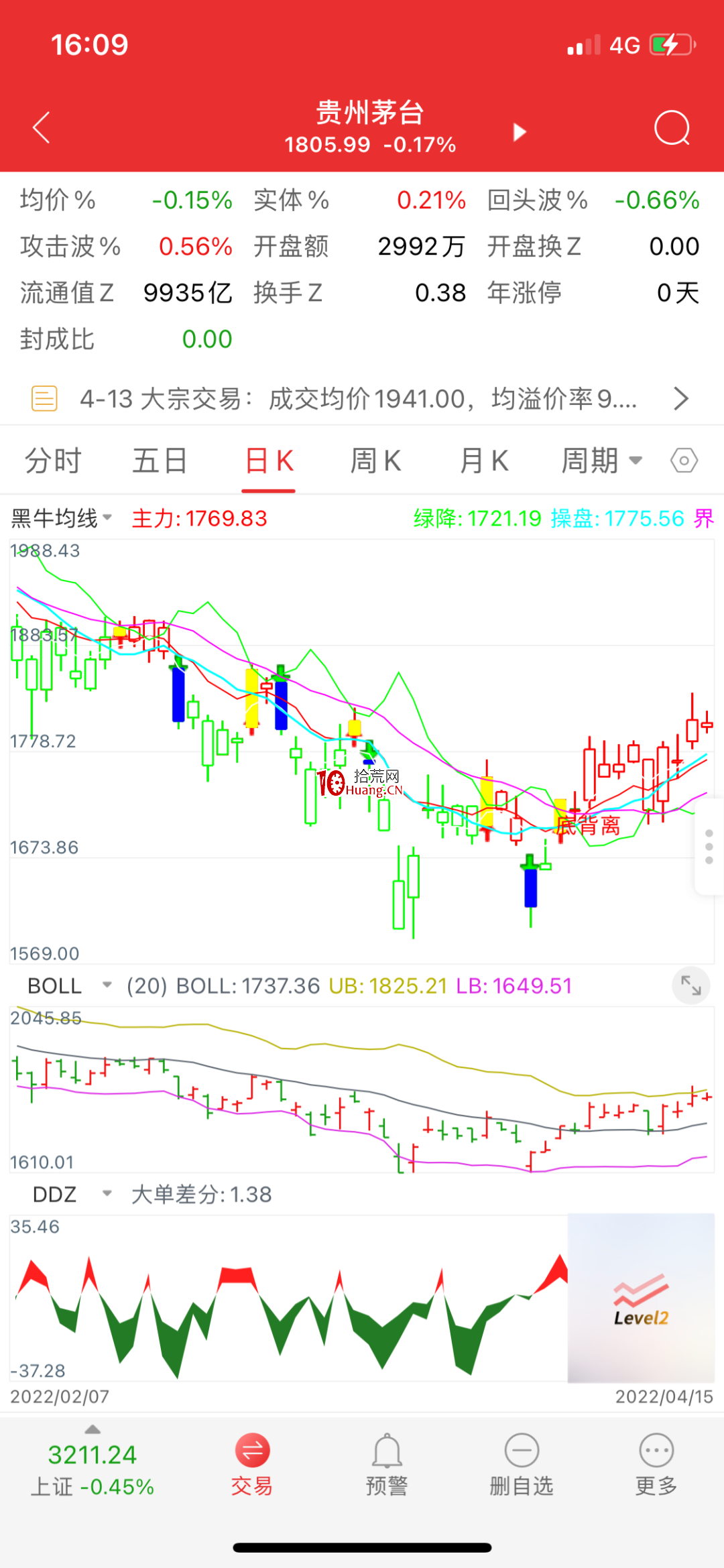Expand chart to fullscreen with arrows icon
Image resolution: width=724 pixels, height=1568 pixels.
(x=690, y=985)
